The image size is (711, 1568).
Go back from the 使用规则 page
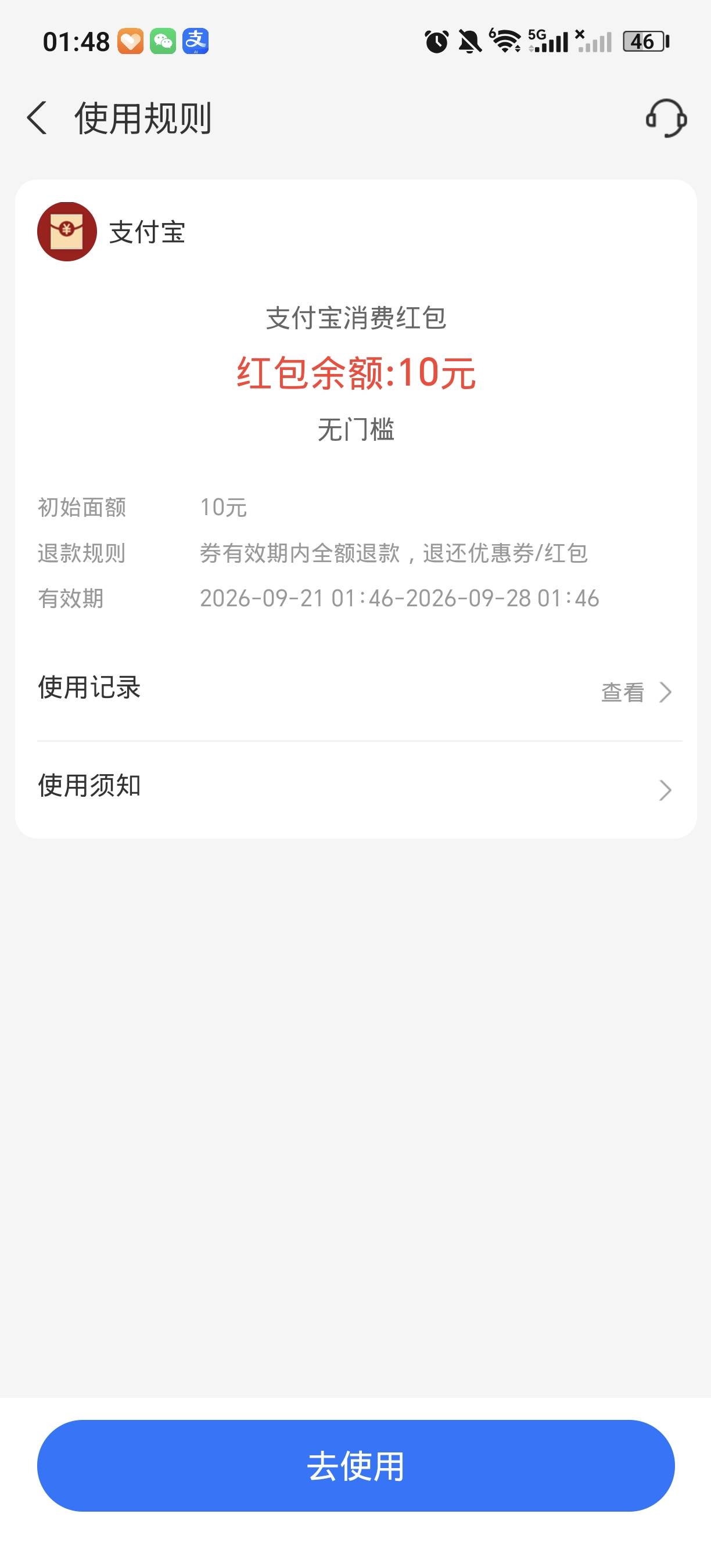[x=37, y=117]
